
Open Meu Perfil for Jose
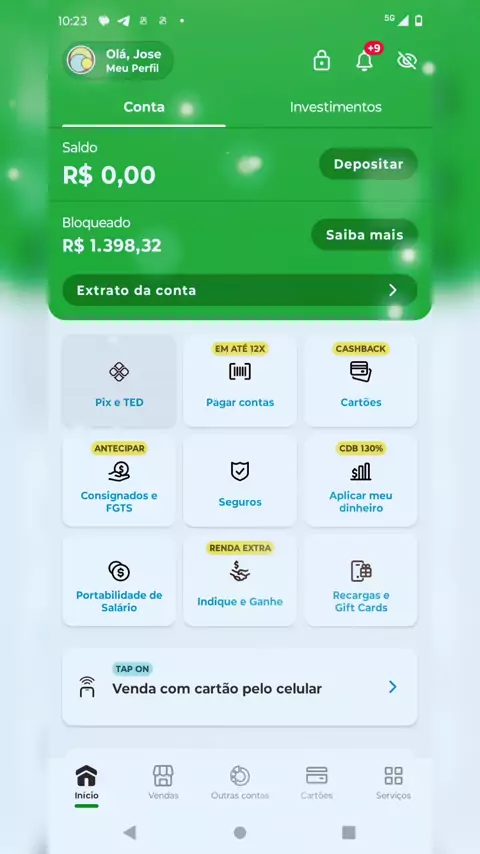[118, 60]
